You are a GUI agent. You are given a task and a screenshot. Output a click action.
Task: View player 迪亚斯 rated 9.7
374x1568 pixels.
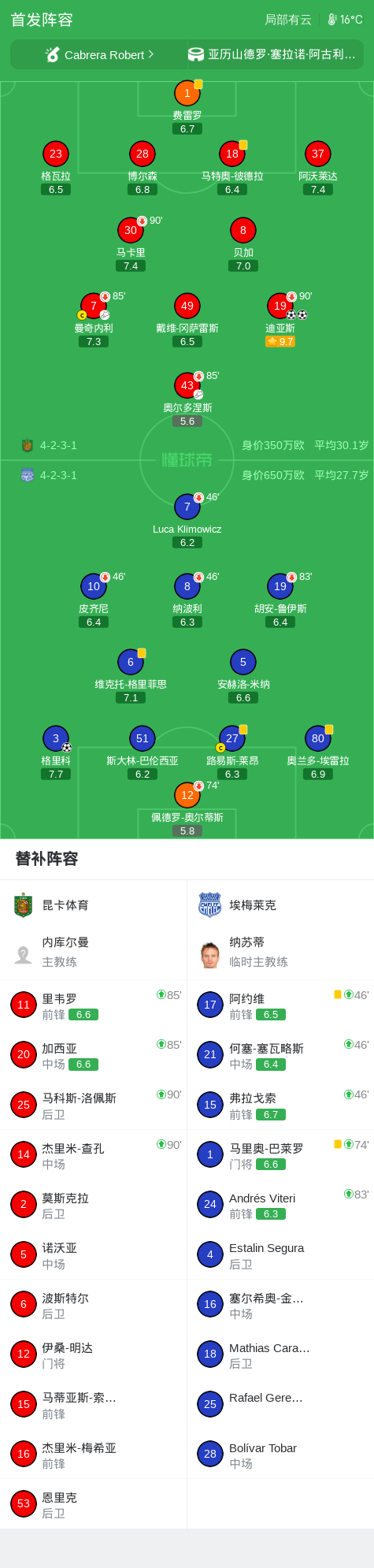(x=280, y=320)
